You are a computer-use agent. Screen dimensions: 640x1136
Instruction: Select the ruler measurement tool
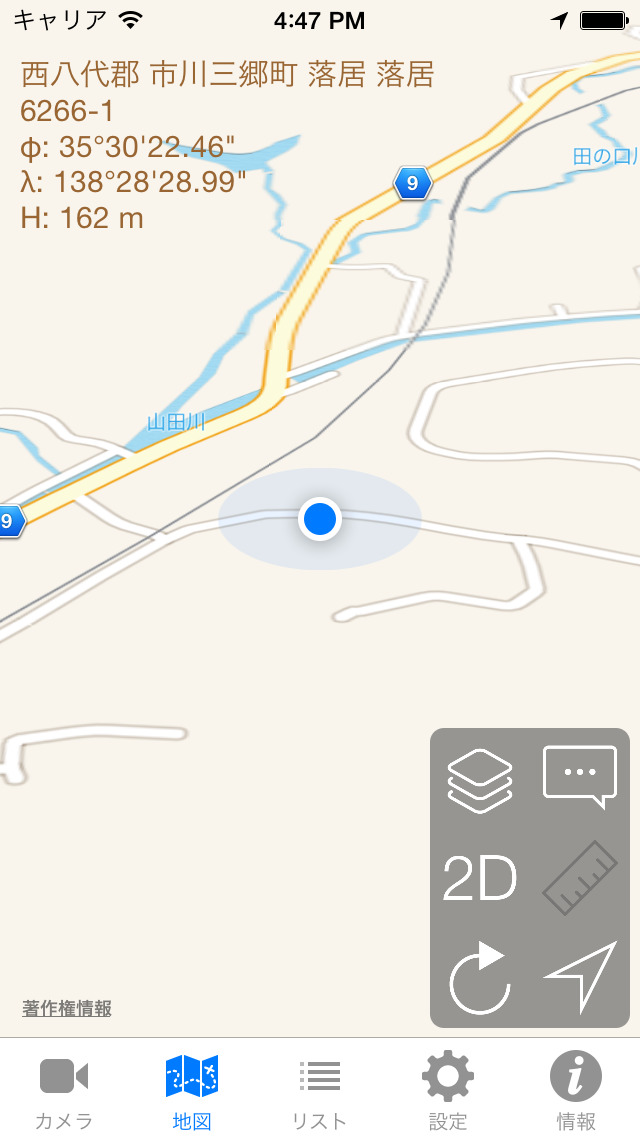(580, 878)
